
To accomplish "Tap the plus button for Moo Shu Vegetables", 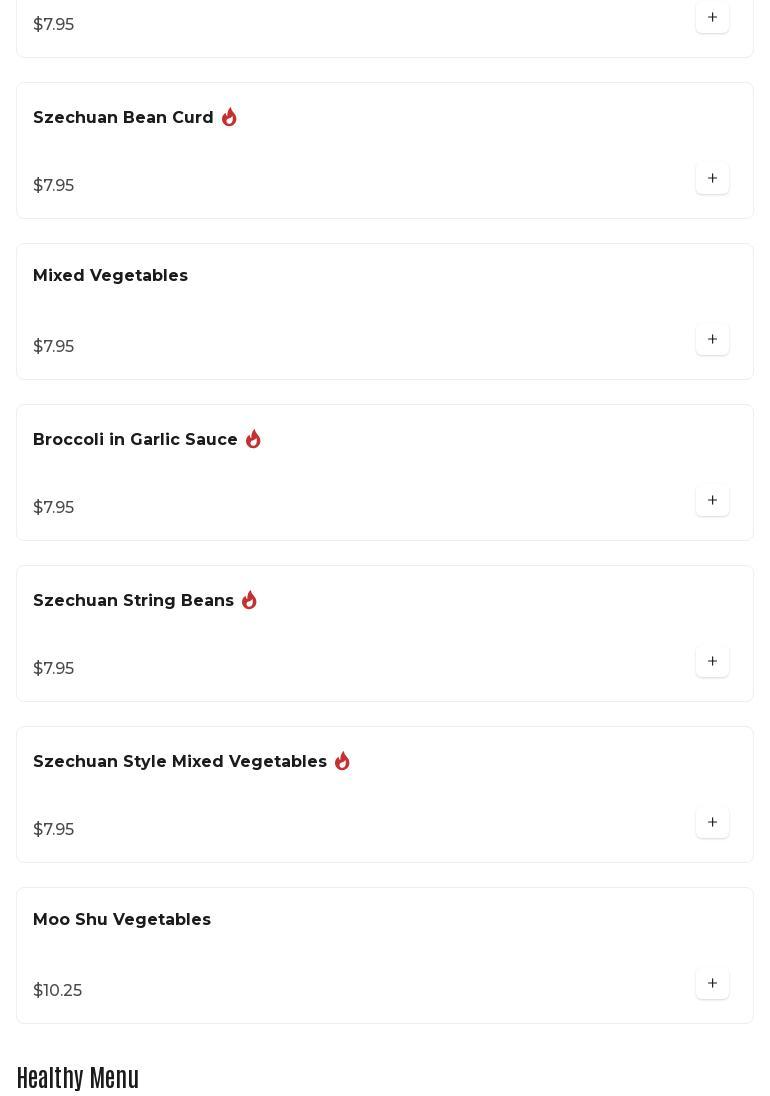I will pyautogui.click(x=712, y=984).
